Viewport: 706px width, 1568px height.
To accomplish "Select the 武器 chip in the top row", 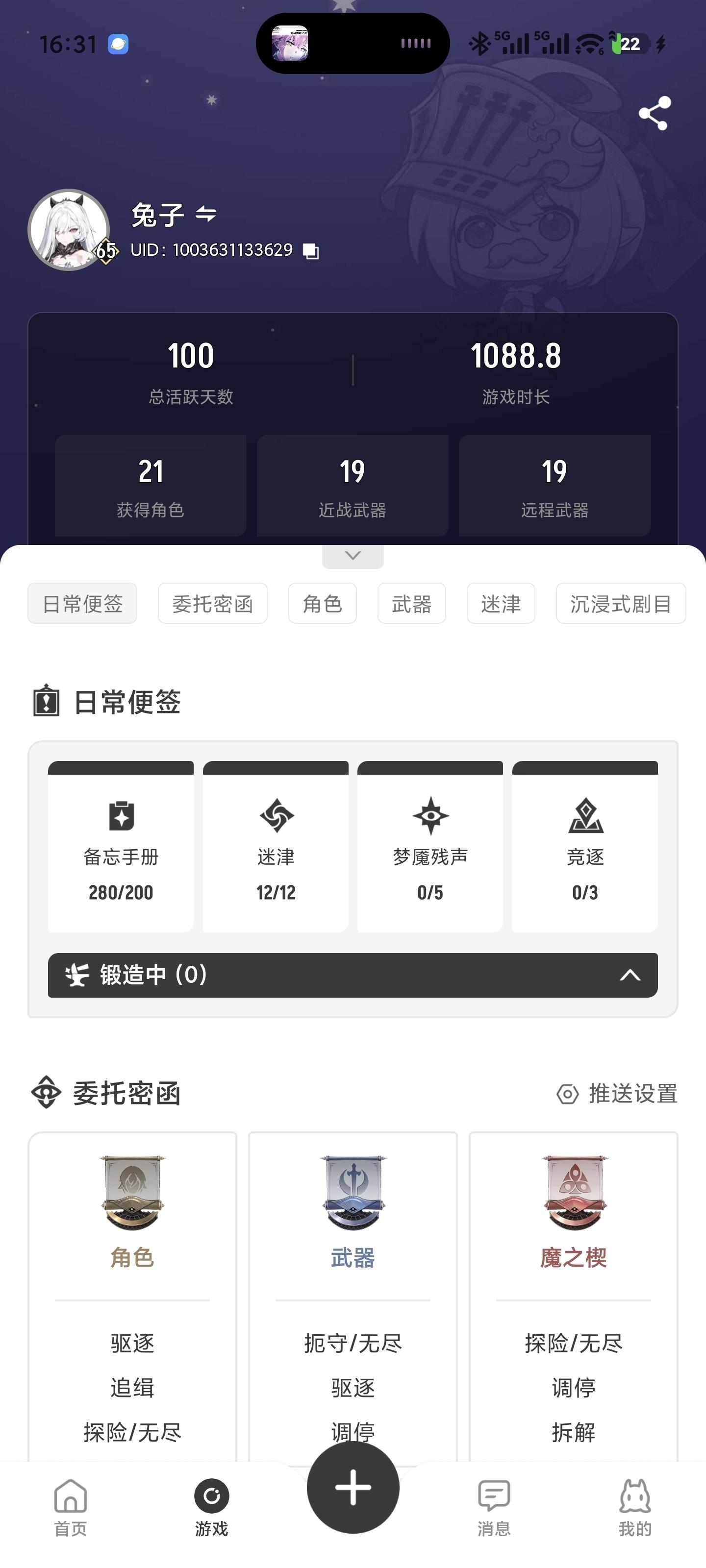I will click(x=411, y=603).
